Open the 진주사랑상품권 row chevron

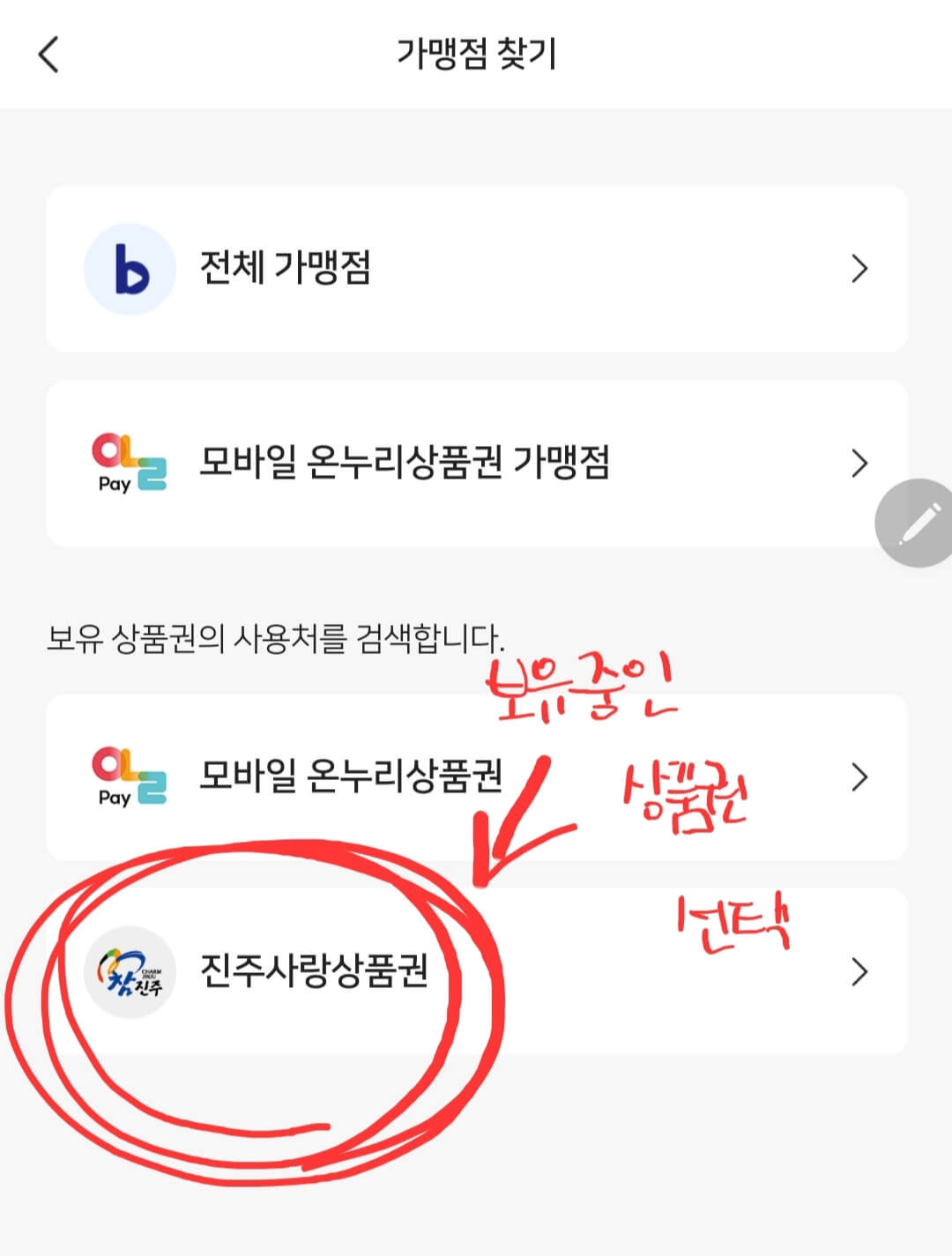859,972
